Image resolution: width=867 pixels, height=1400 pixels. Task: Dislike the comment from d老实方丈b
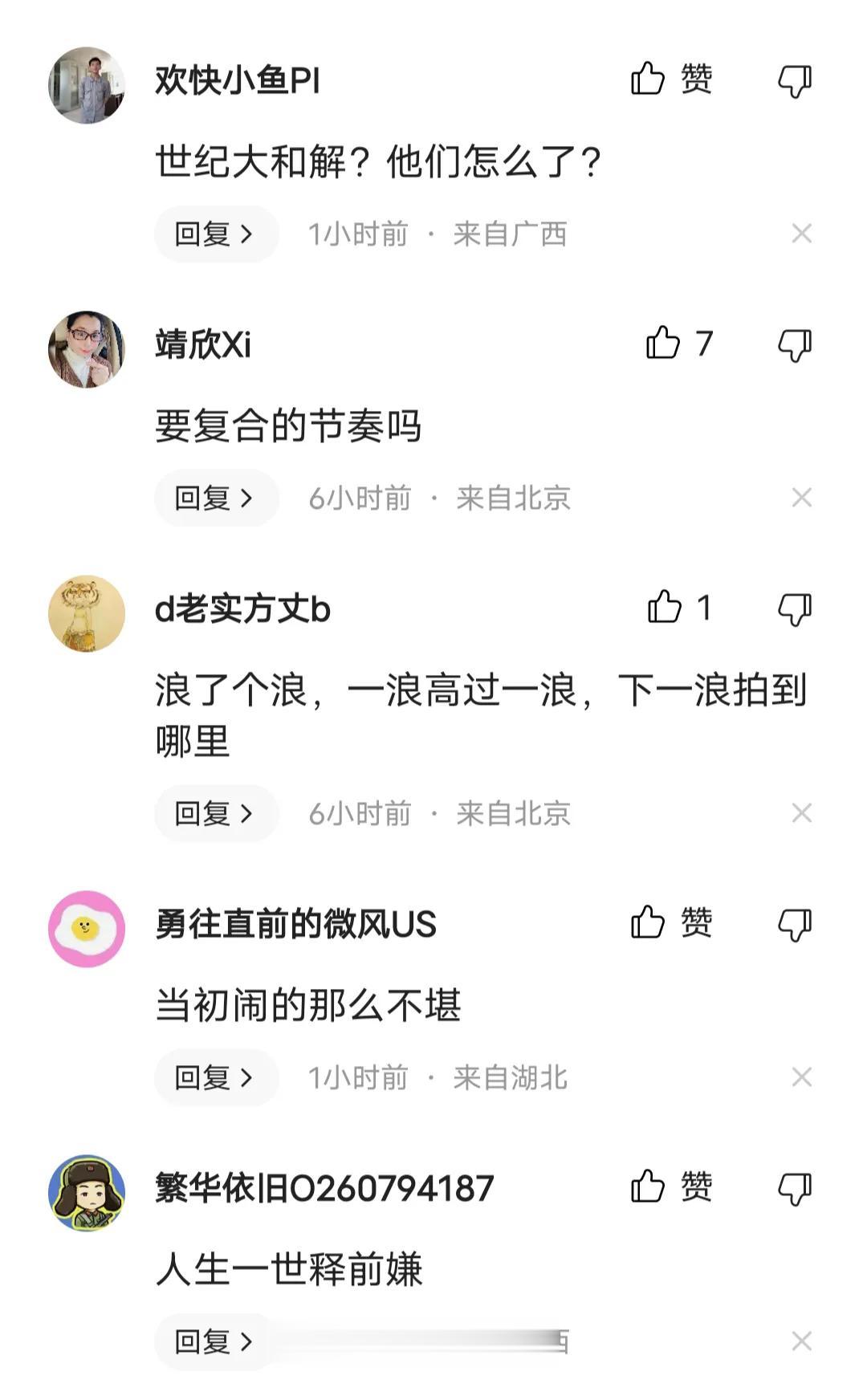point(795,609)
